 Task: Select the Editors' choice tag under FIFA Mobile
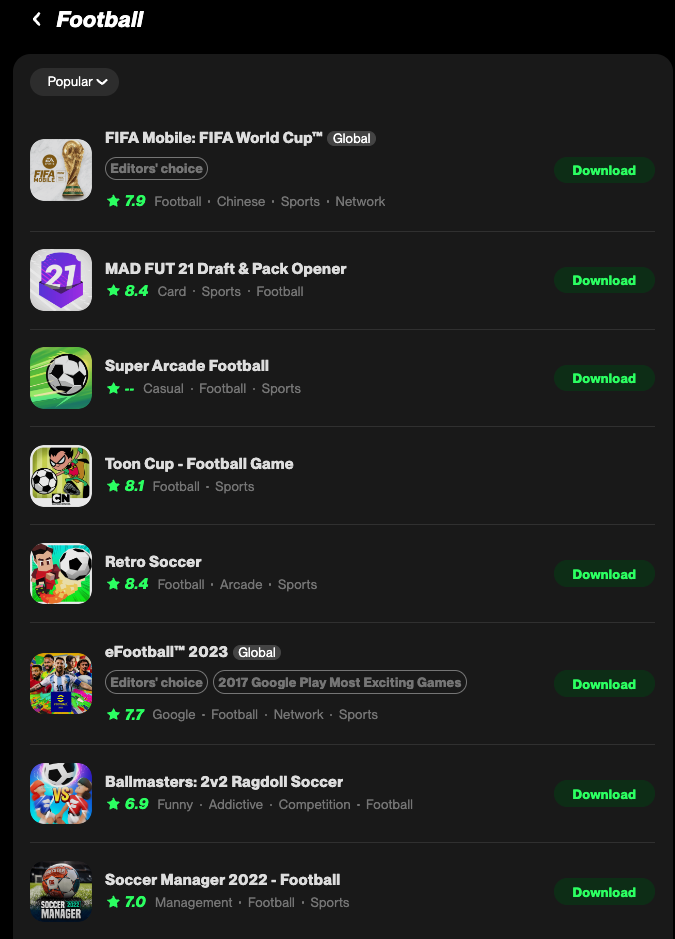click(x=156, y=169)
